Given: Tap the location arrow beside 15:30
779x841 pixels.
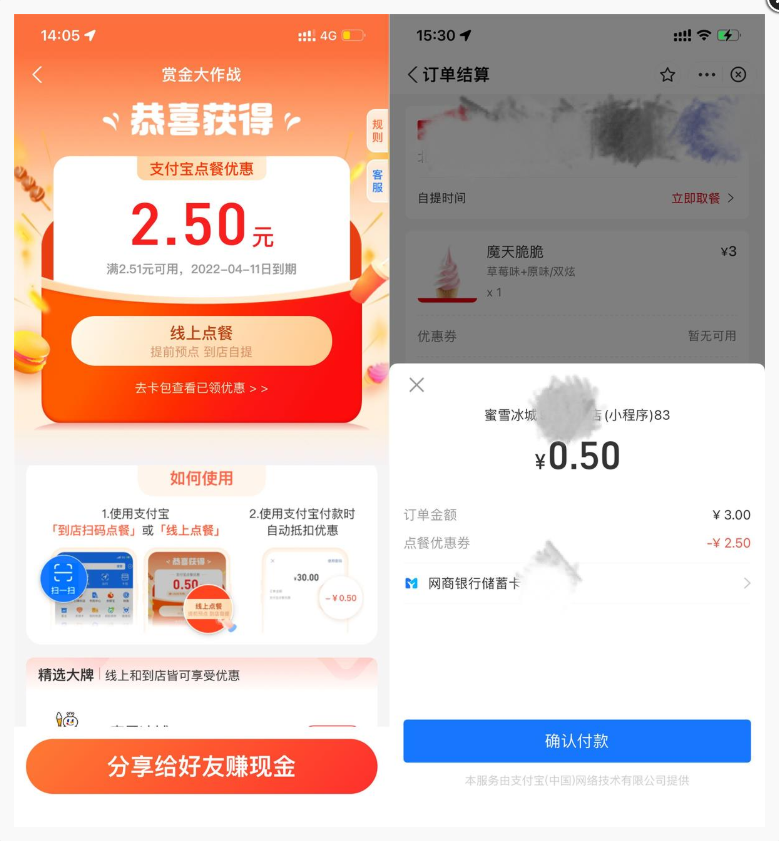Looking at the screenshot, I should pos(466,34).
